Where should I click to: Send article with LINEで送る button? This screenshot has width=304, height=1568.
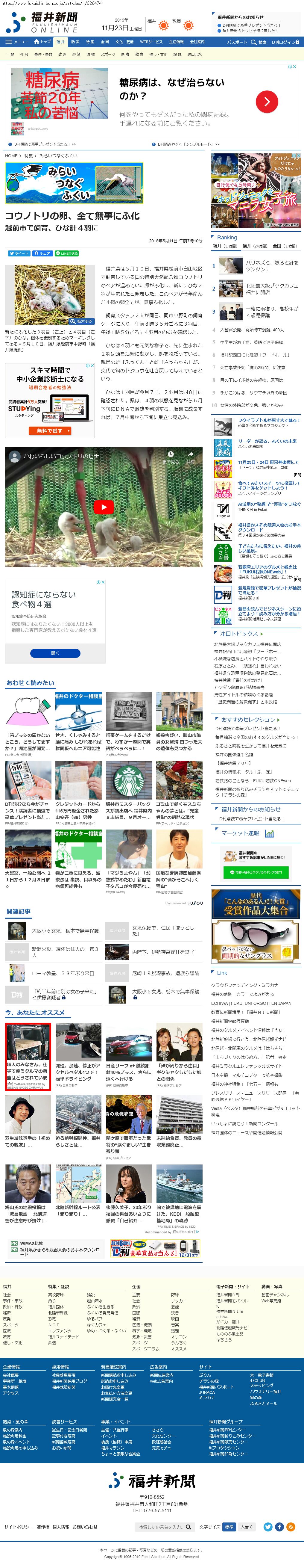click(x=67, y=253)
